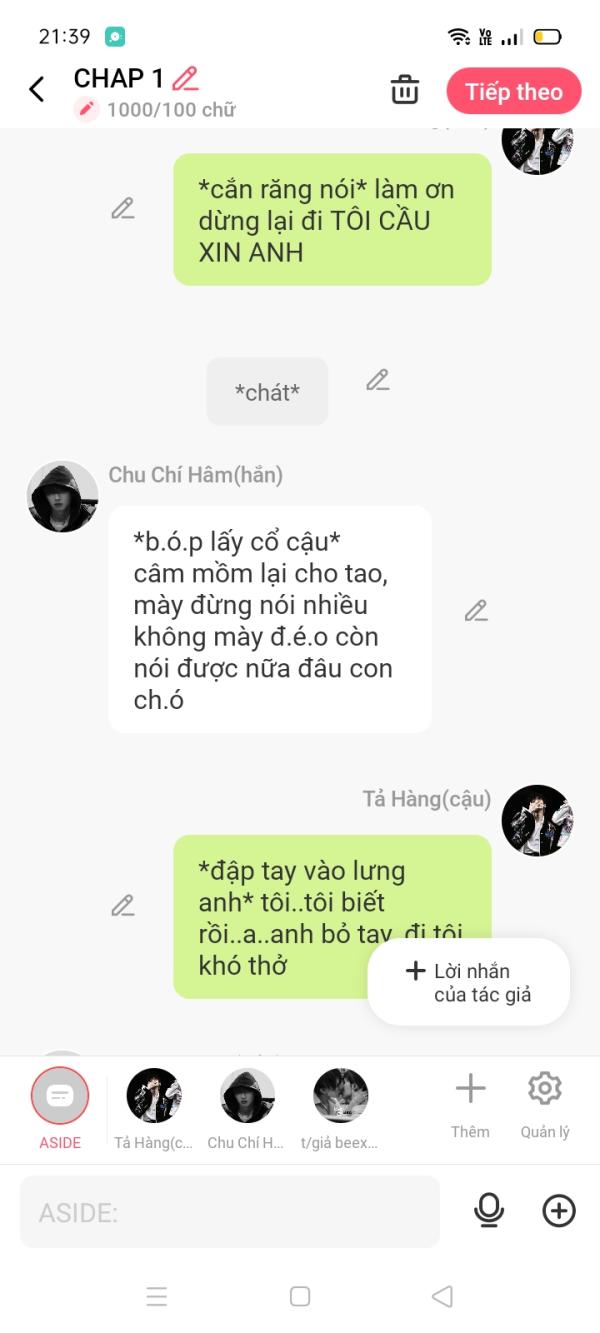Edit the "cắn răng nói" message

click(123, 208)
